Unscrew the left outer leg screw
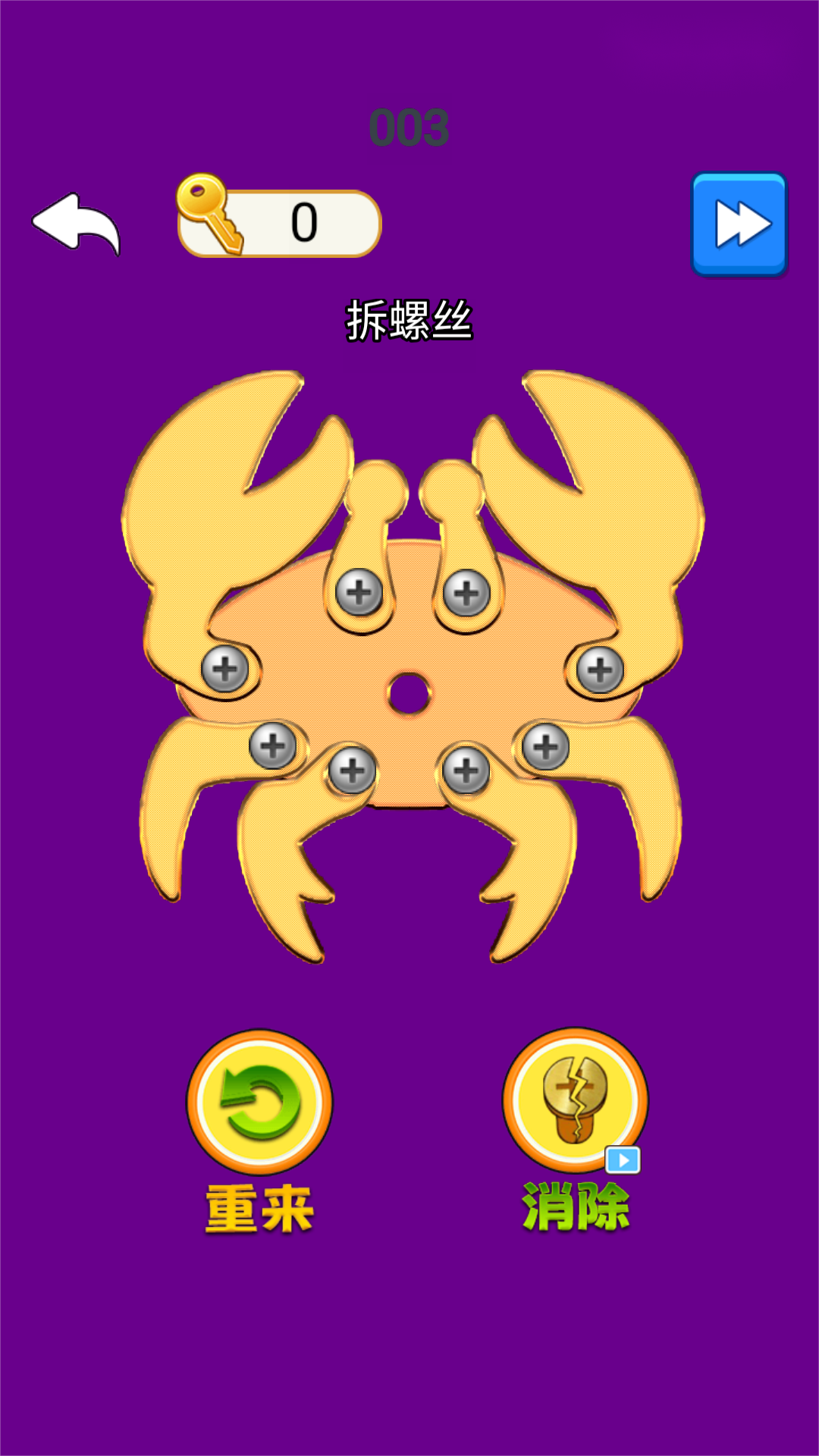 (x=273, y=745)
